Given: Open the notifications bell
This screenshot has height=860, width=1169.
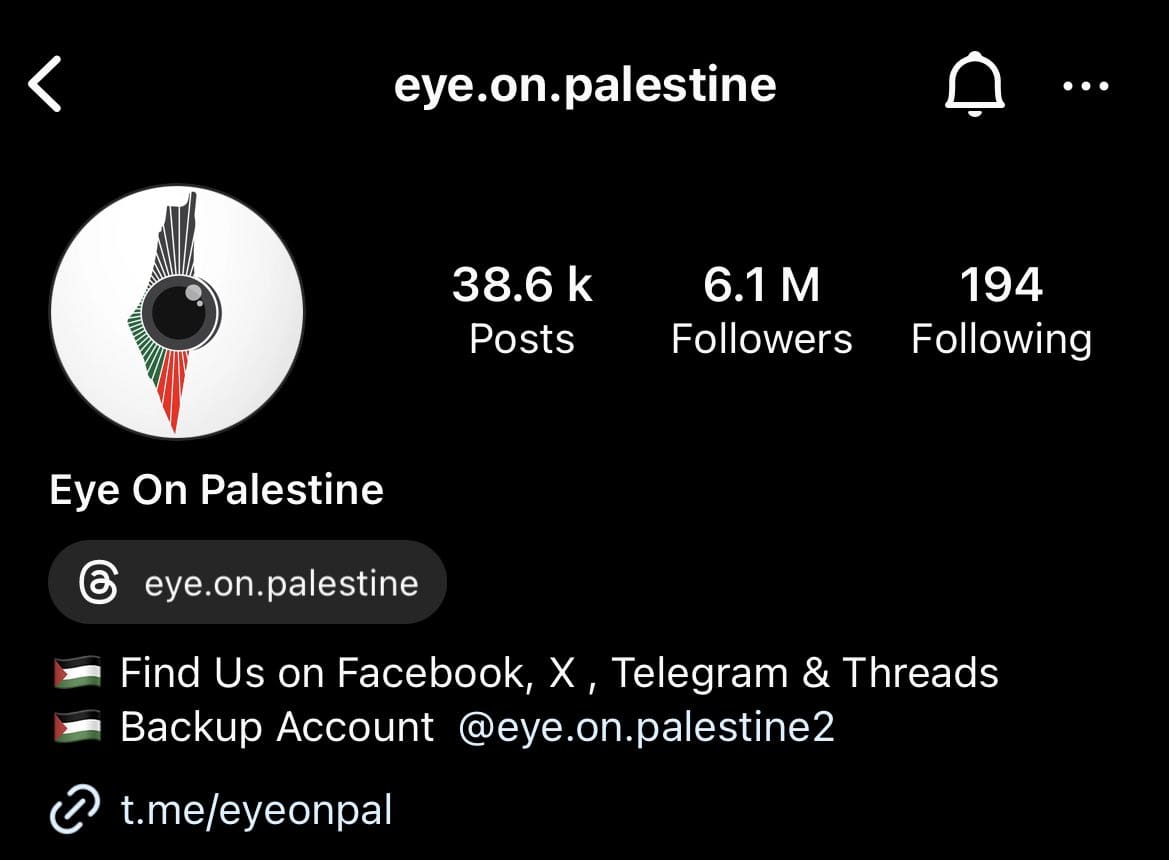Looking at the screenshot, I should [974, 85].
